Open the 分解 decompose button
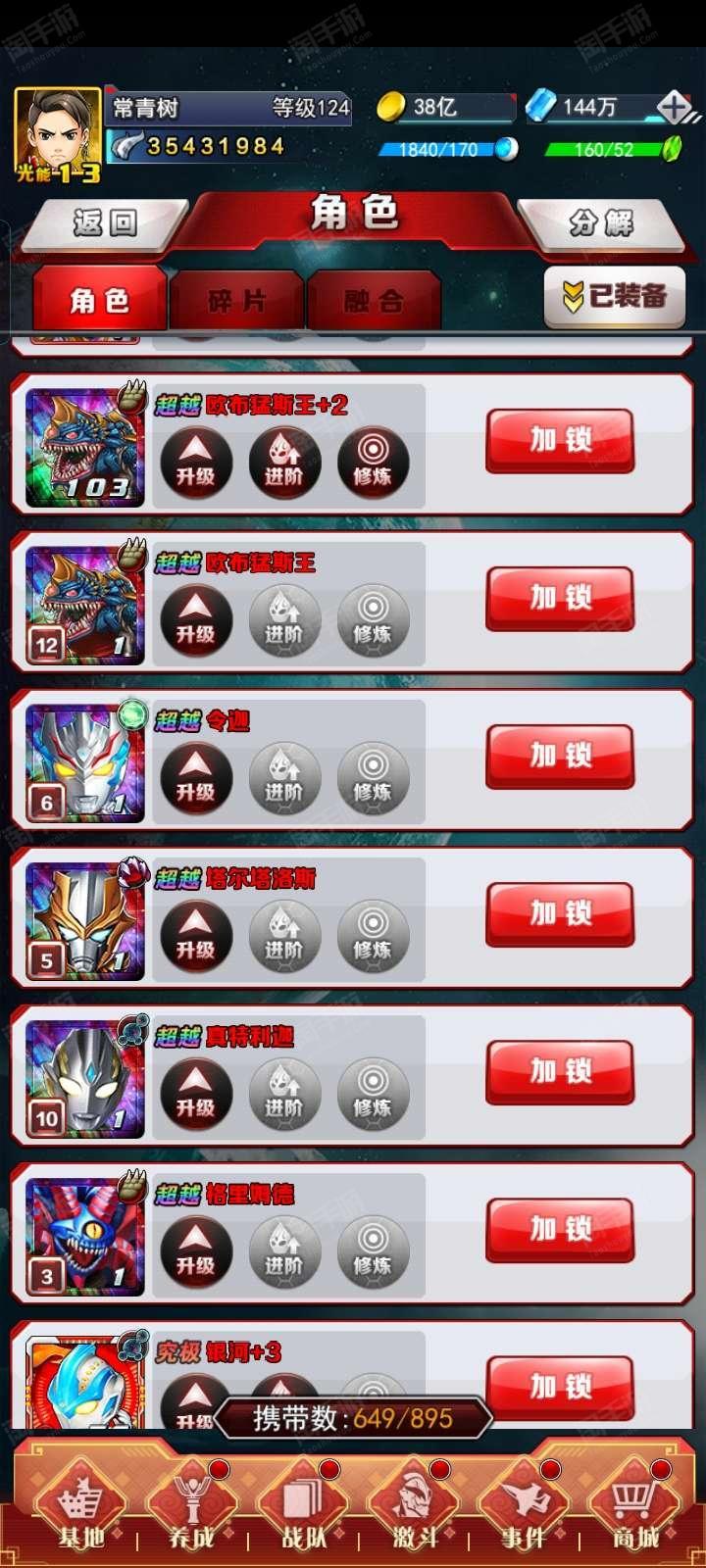 pos(601,223)
